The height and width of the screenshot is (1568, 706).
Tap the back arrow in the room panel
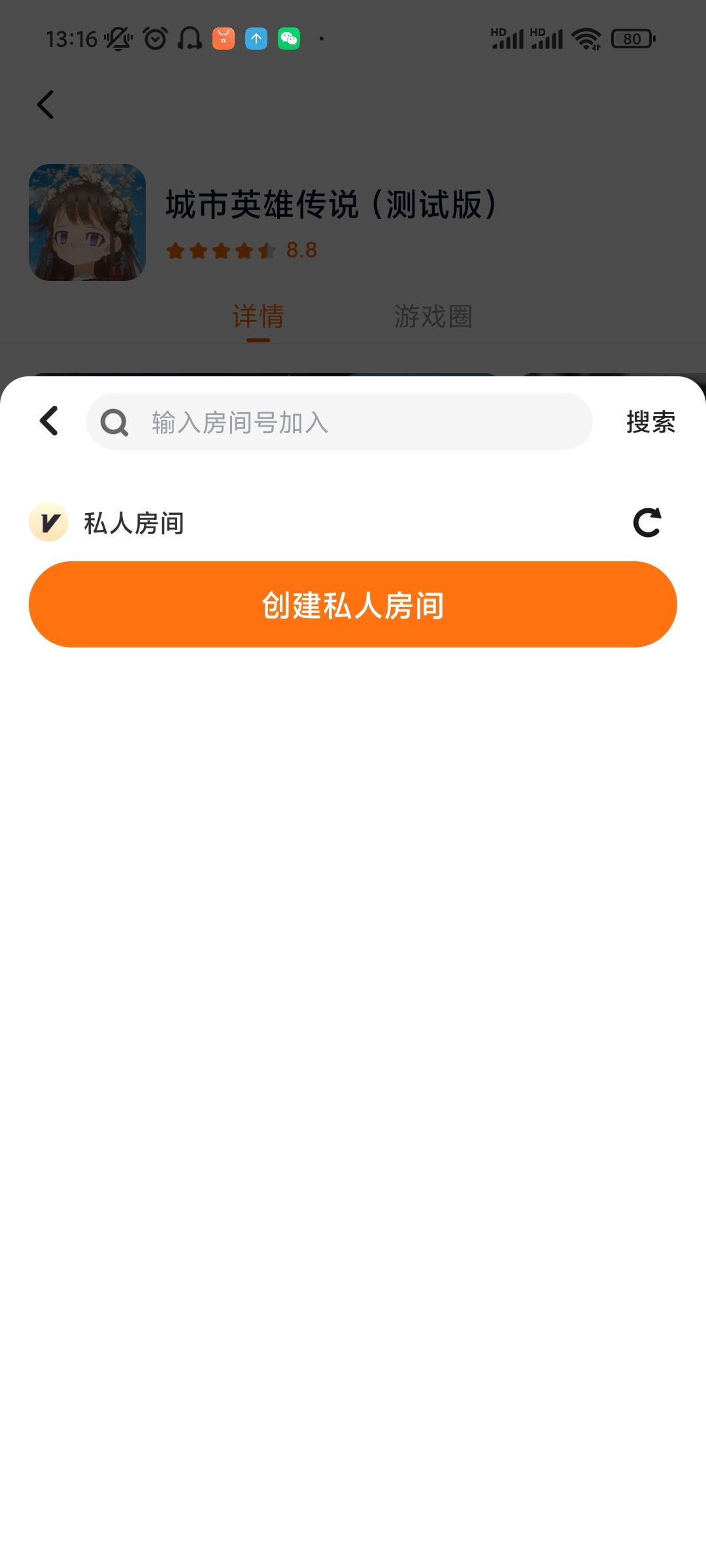tap(49, 421)
